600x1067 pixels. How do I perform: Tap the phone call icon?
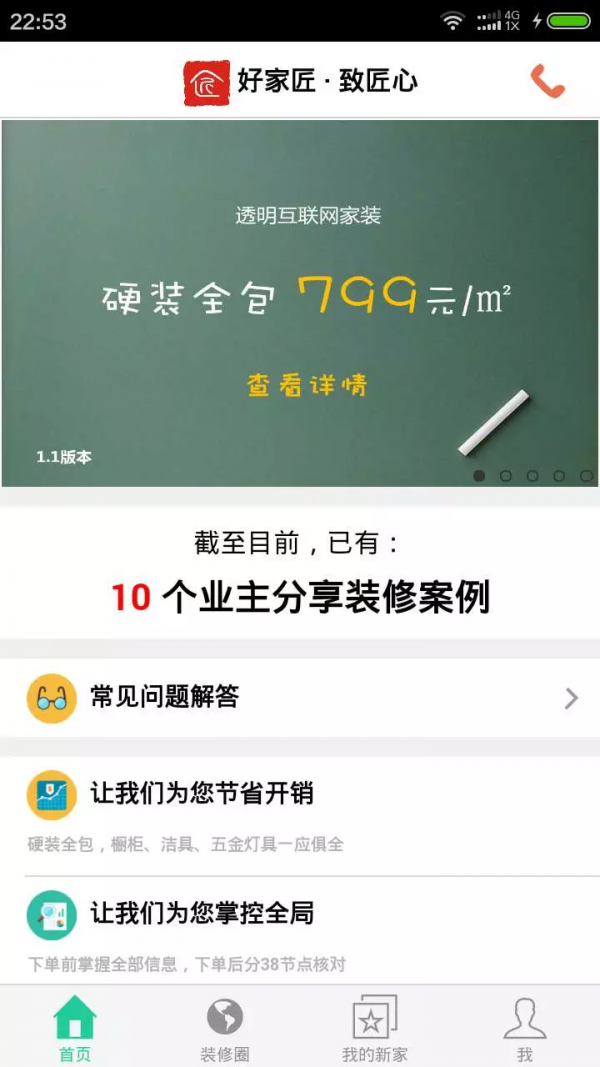pyautogui.click(x=547, y=81)
